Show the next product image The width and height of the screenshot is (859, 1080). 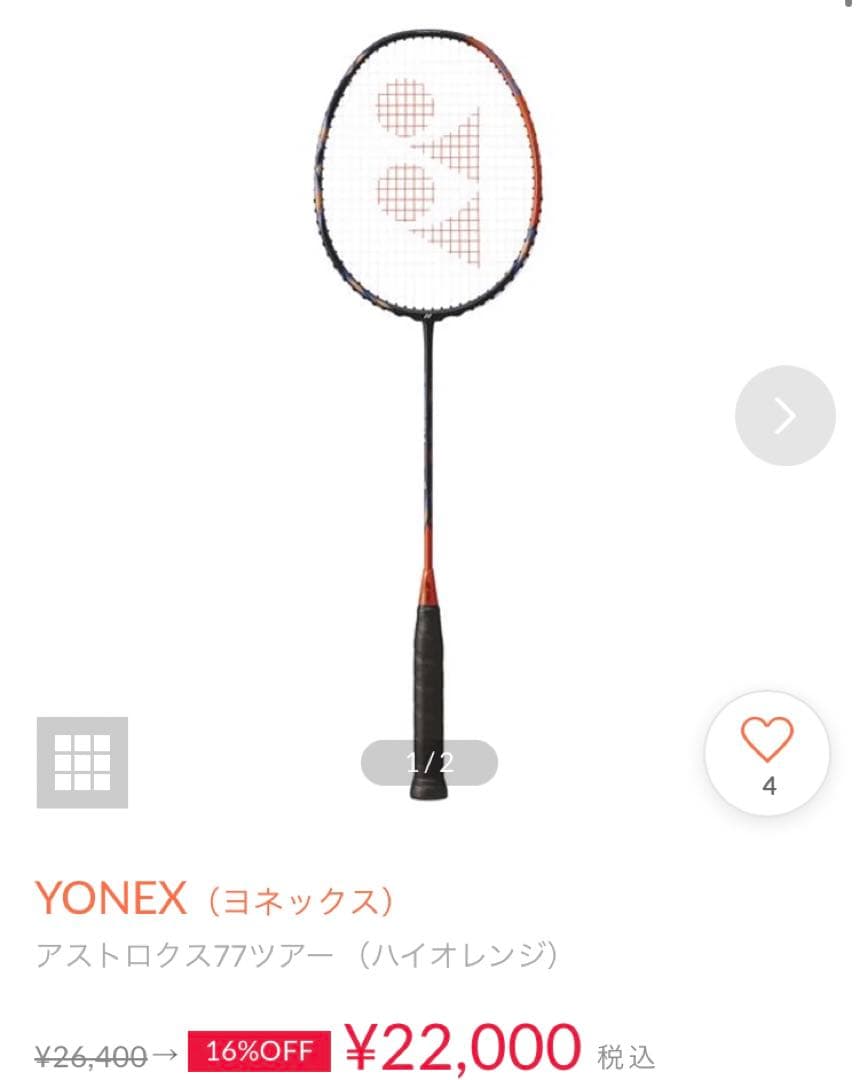point(785,415)
